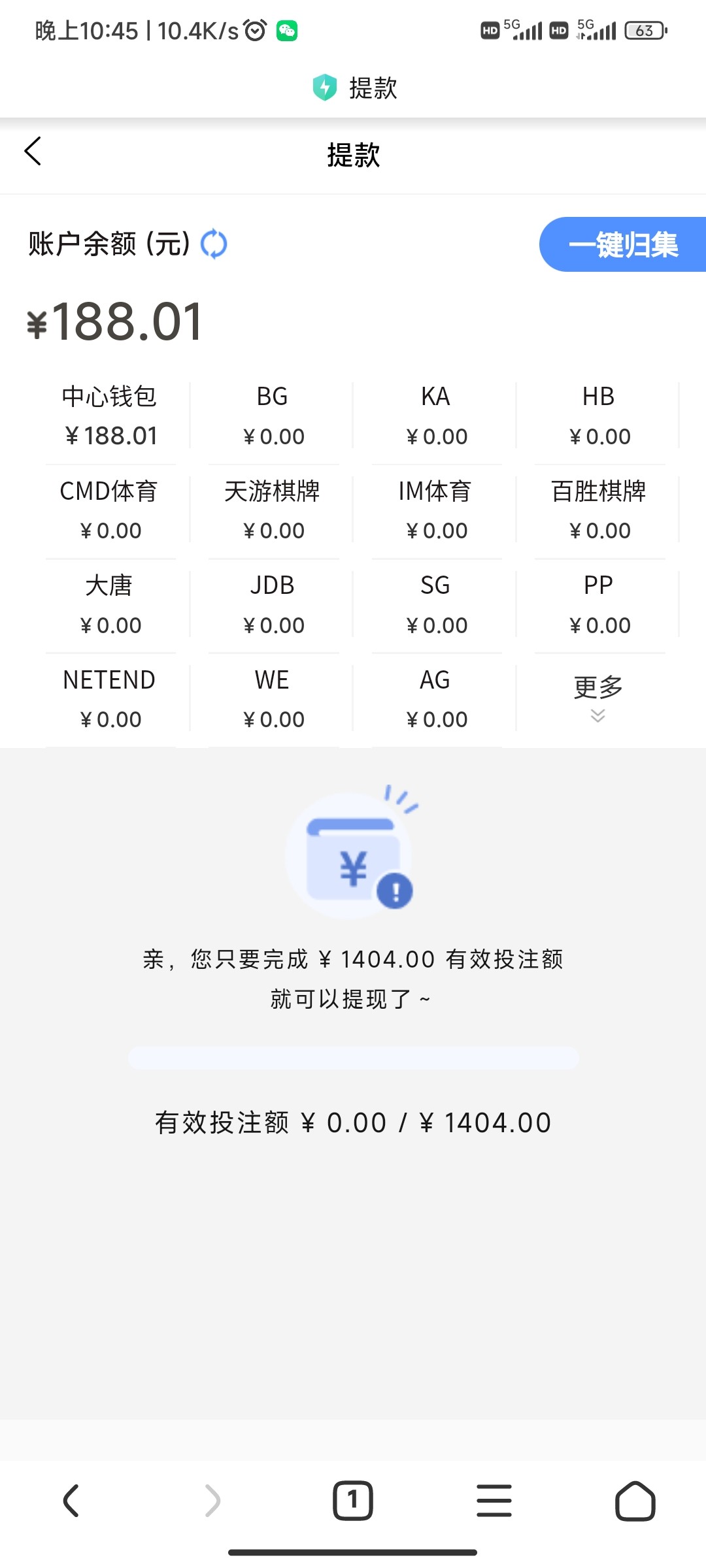Open the hamburger menu in bottom bar
The image size is (706, 1568).
coord(494,1501)
